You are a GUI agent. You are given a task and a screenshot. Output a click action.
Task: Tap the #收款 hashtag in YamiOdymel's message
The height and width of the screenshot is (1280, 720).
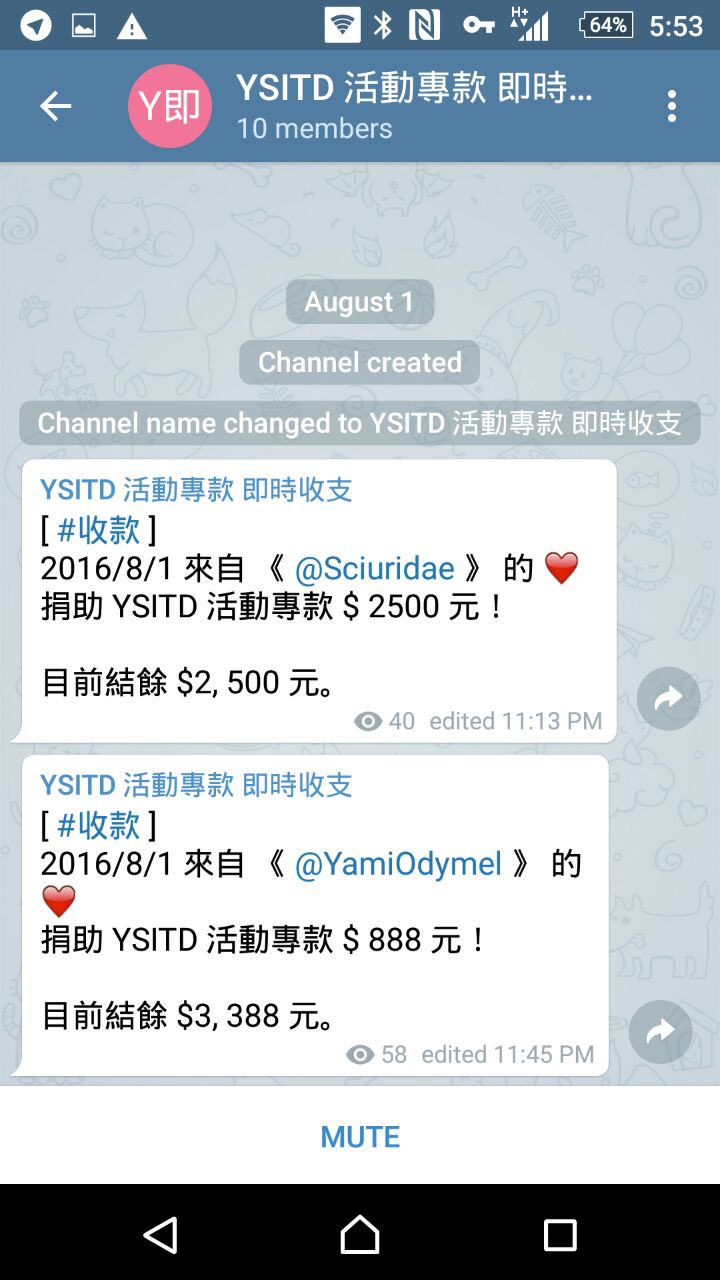(x=98, y=825)
